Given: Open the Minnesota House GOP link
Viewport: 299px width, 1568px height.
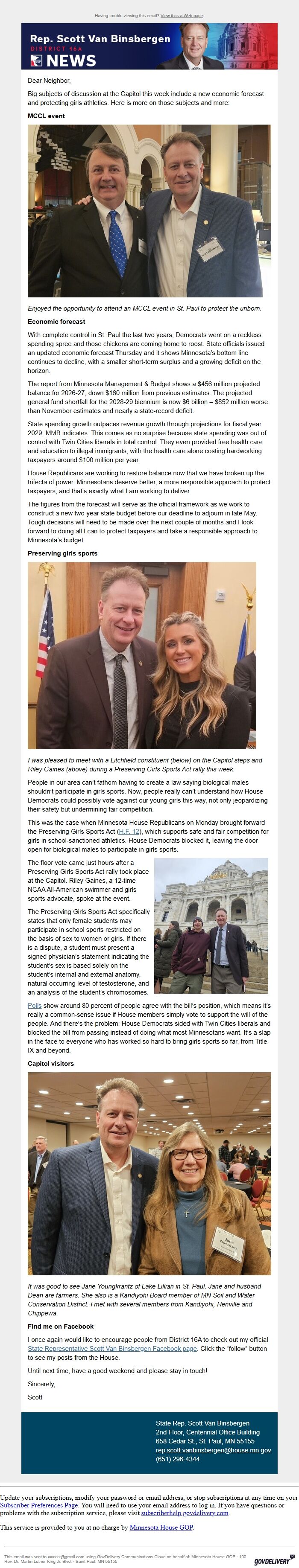Looking at the screenshot, I should pyautogui.click(x=161, y=1527).
